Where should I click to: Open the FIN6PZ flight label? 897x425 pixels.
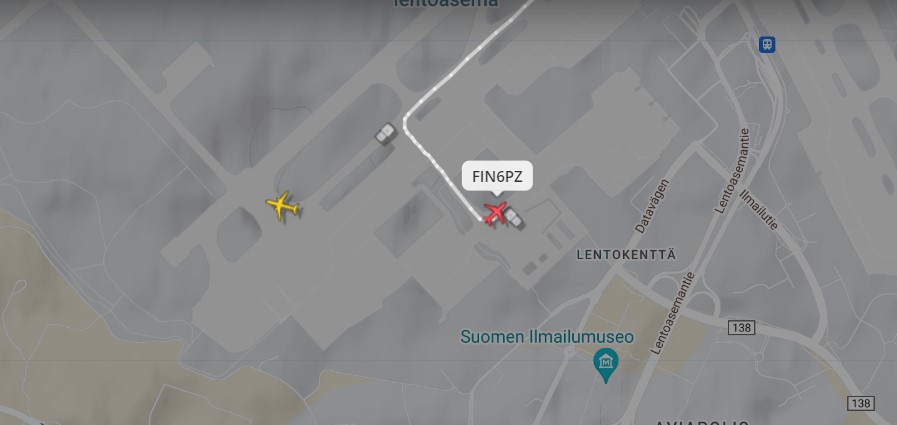497,177
